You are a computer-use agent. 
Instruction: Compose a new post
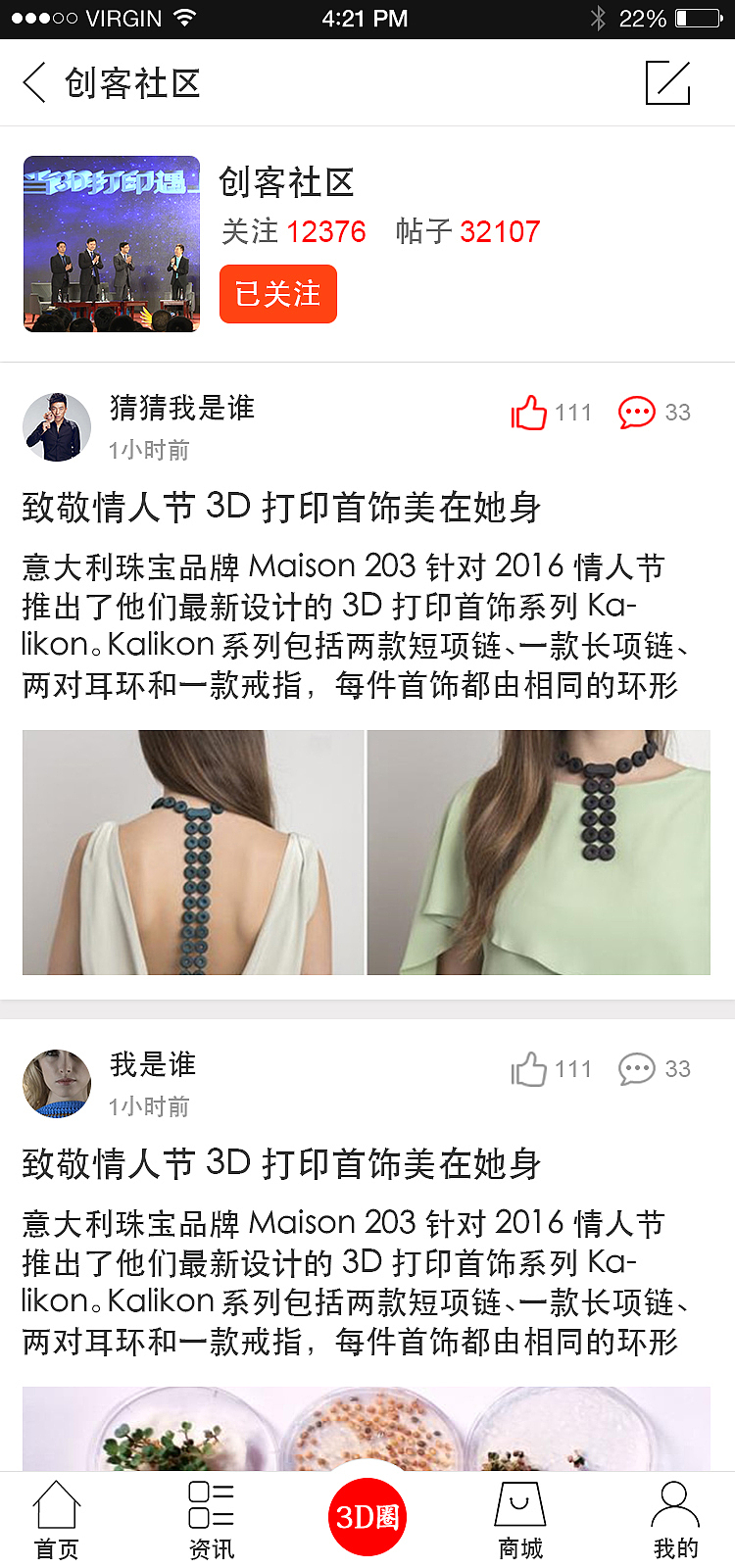pos(668,82)
